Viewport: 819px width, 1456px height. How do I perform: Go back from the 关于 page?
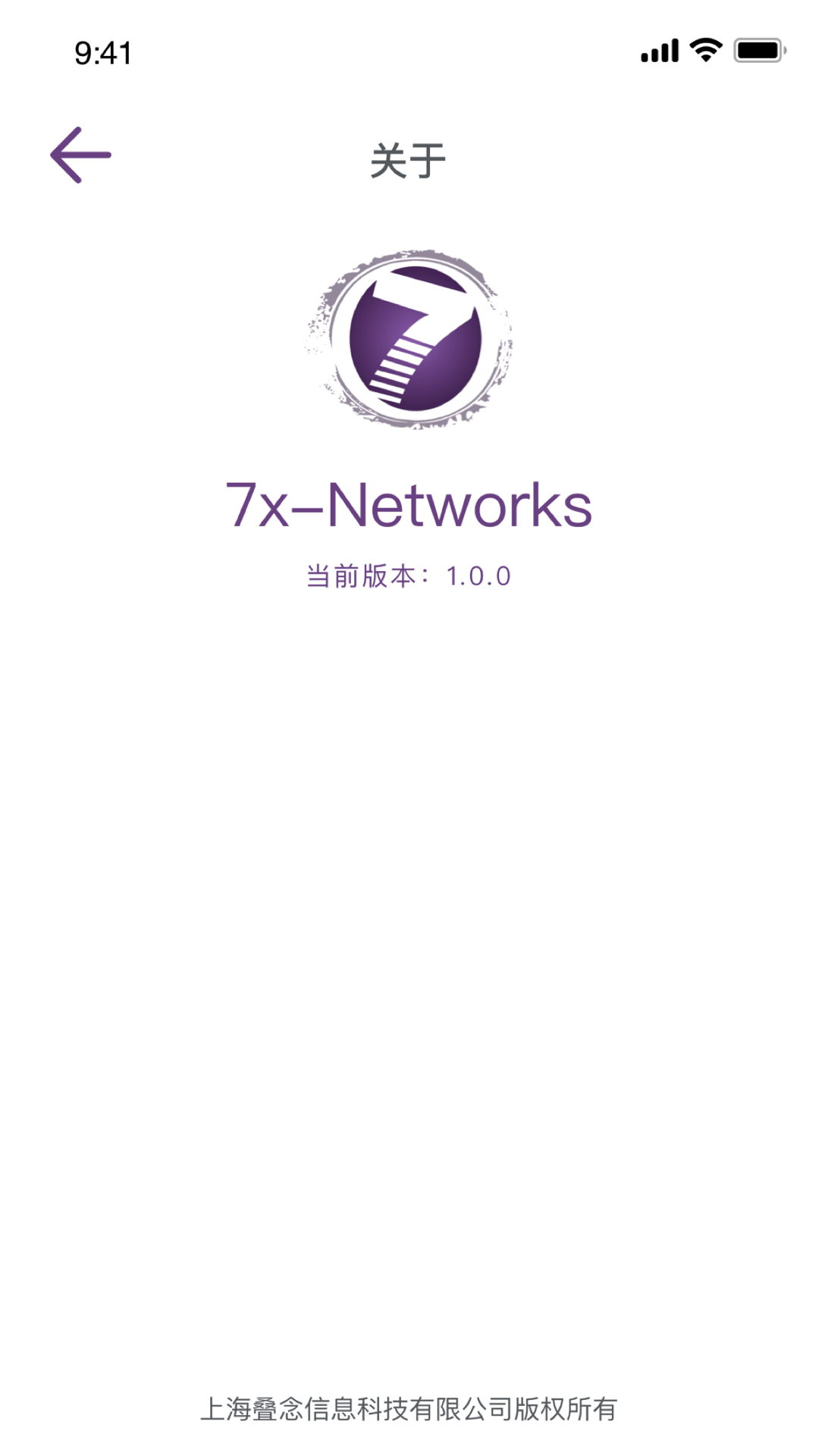coord(80,155)
